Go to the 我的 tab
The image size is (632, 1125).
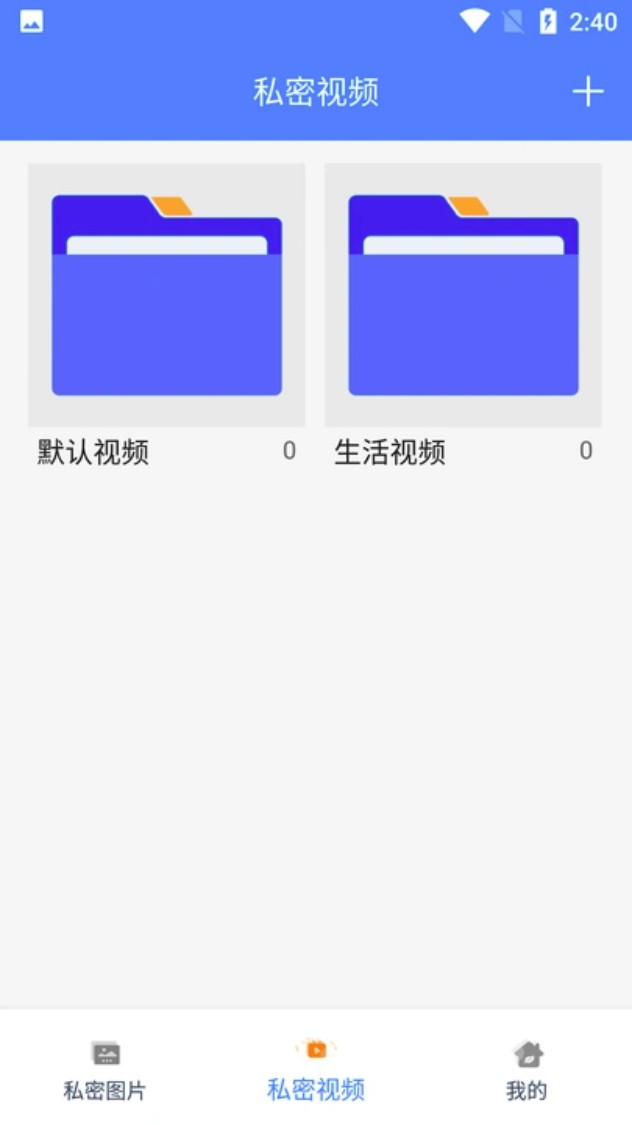527,1070
